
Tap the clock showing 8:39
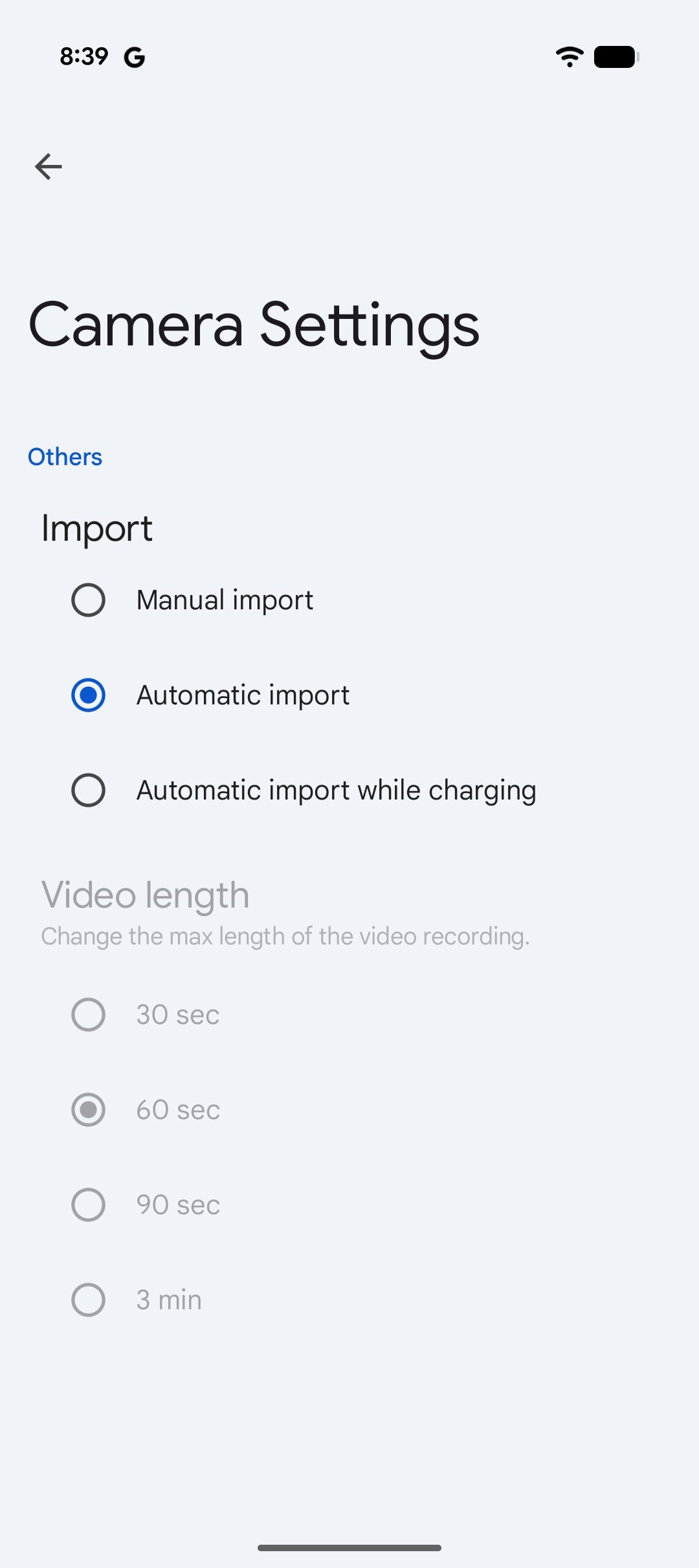point(84,56)
